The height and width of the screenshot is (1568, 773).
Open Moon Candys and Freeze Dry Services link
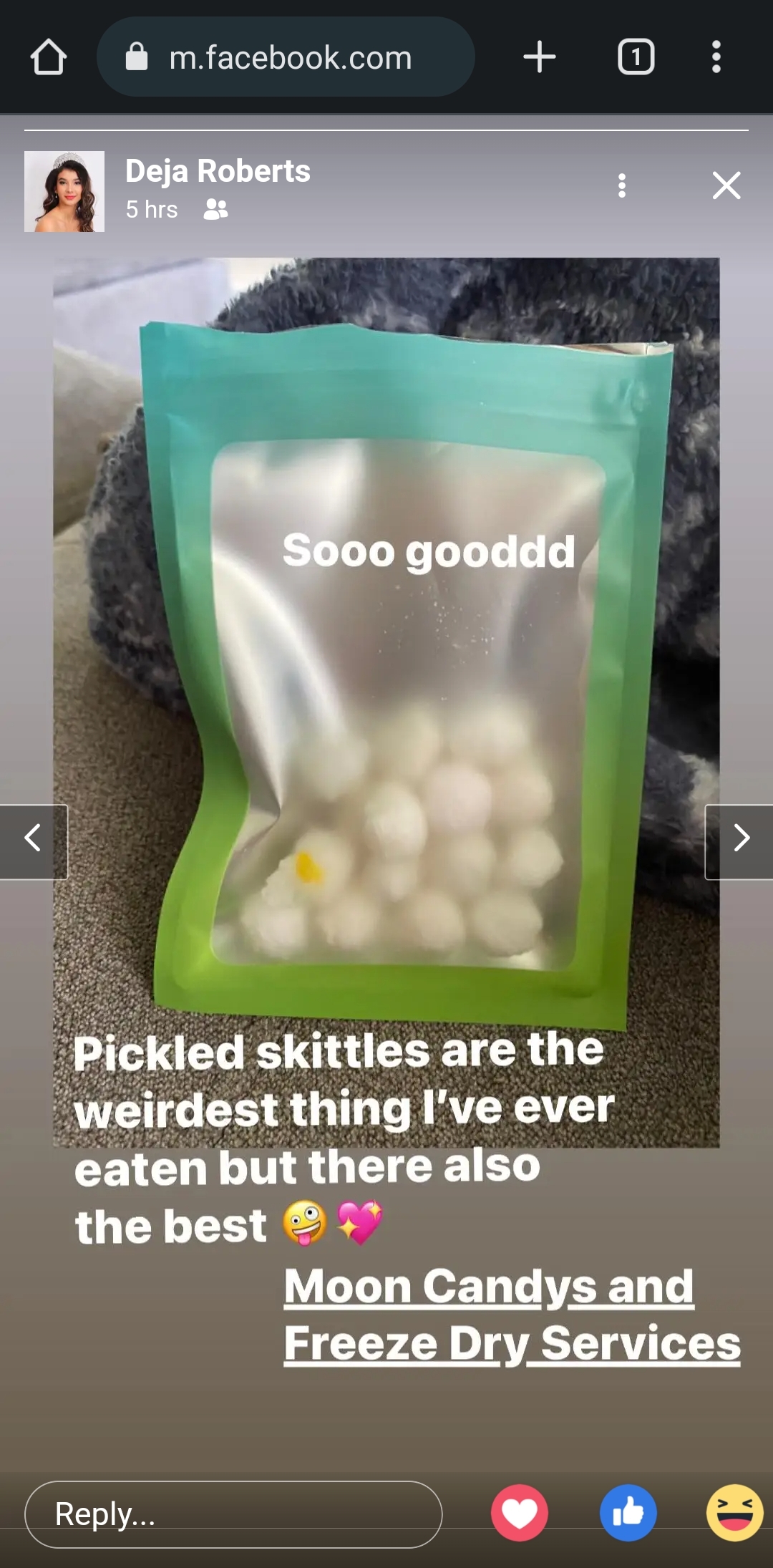511,1315
